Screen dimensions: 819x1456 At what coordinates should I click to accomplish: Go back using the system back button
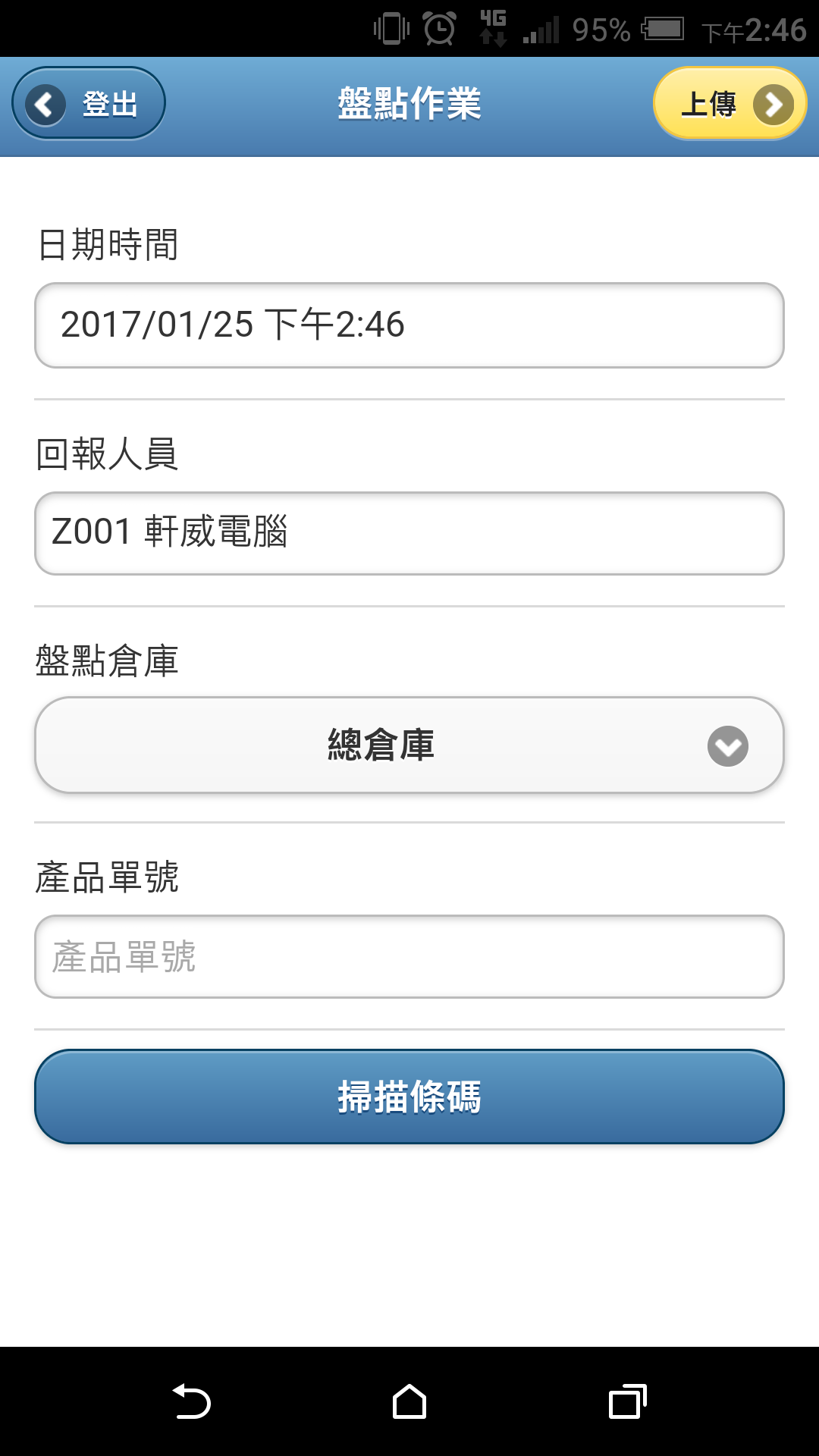coord(191,1401)
